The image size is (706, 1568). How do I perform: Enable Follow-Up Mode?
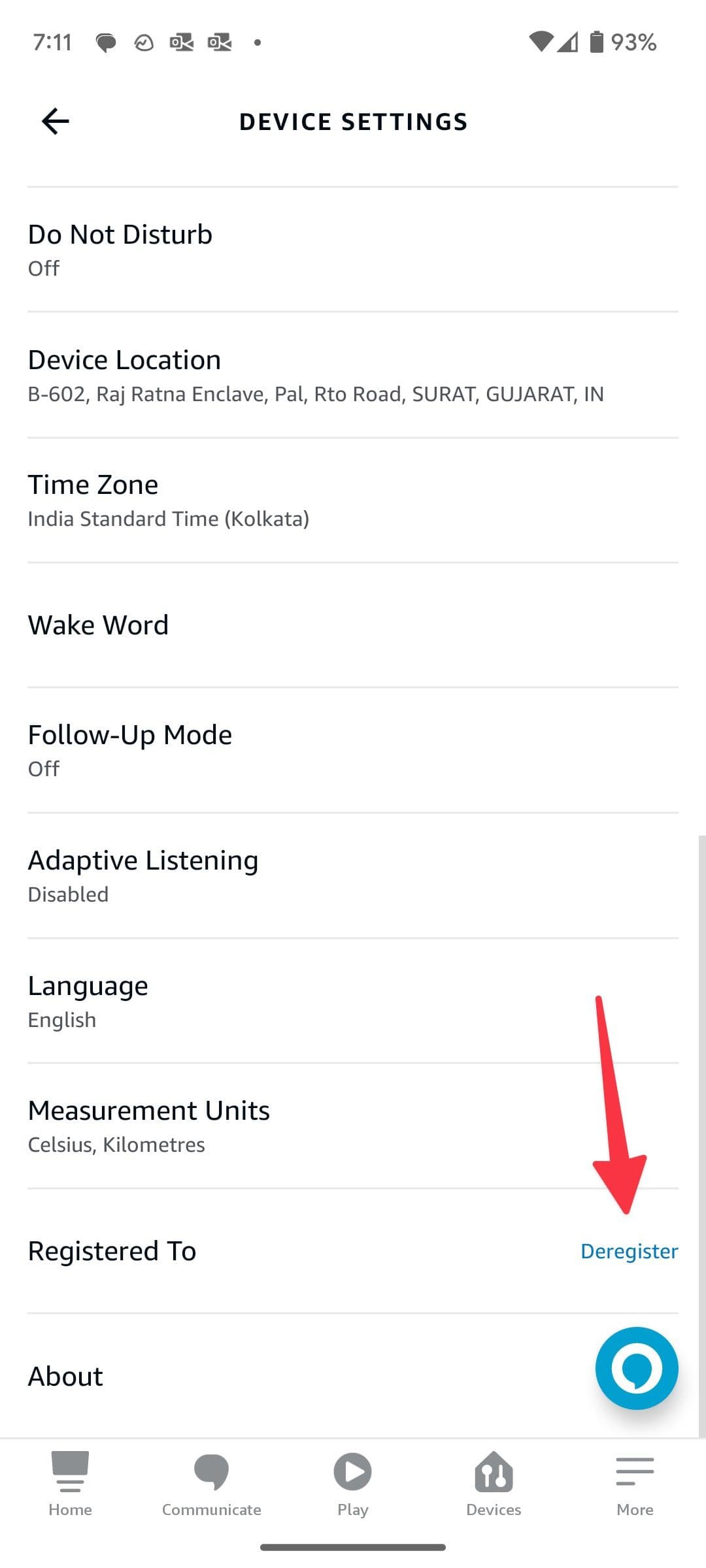coord(353,749)
